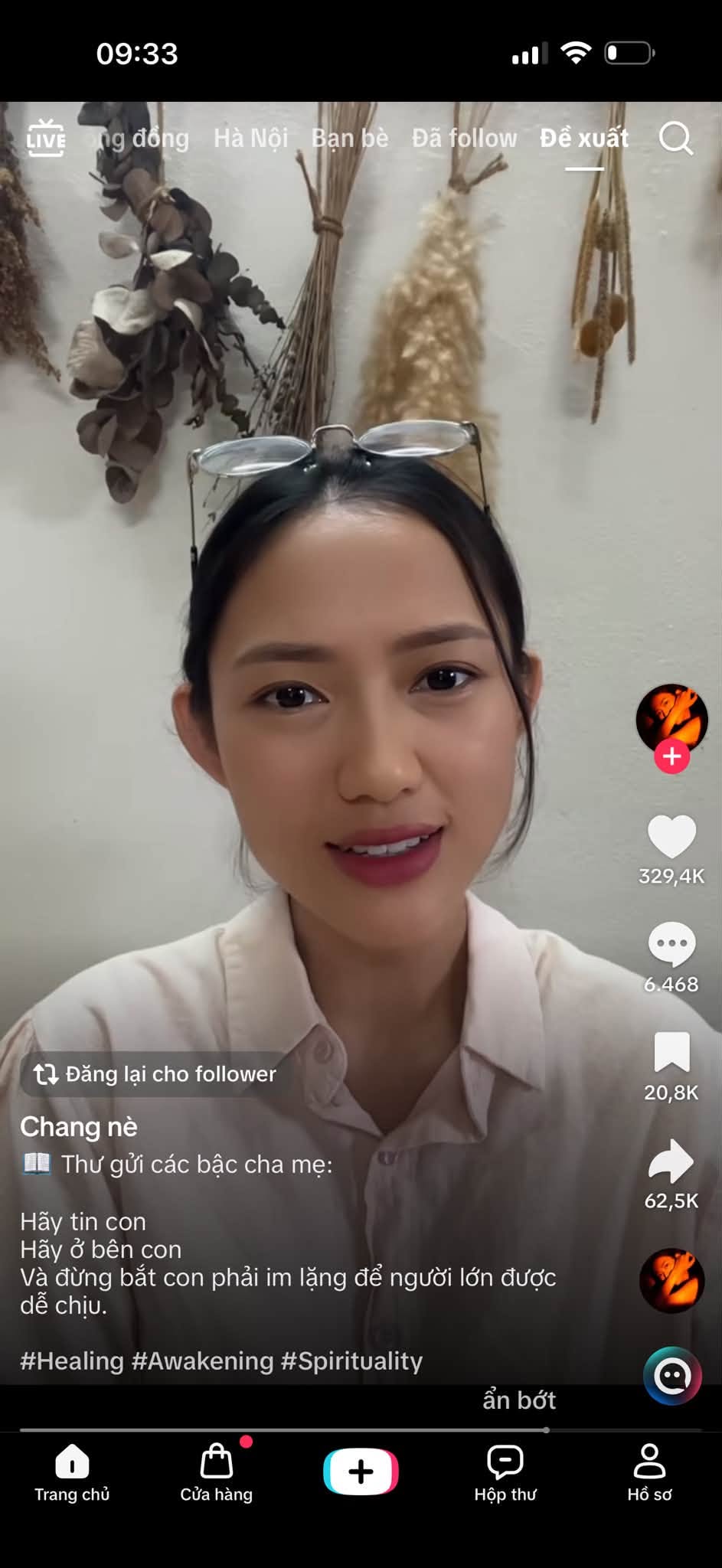Open the #Healing hashtag
This screenshot has width=722, height=1568.
click(72, 1361)
